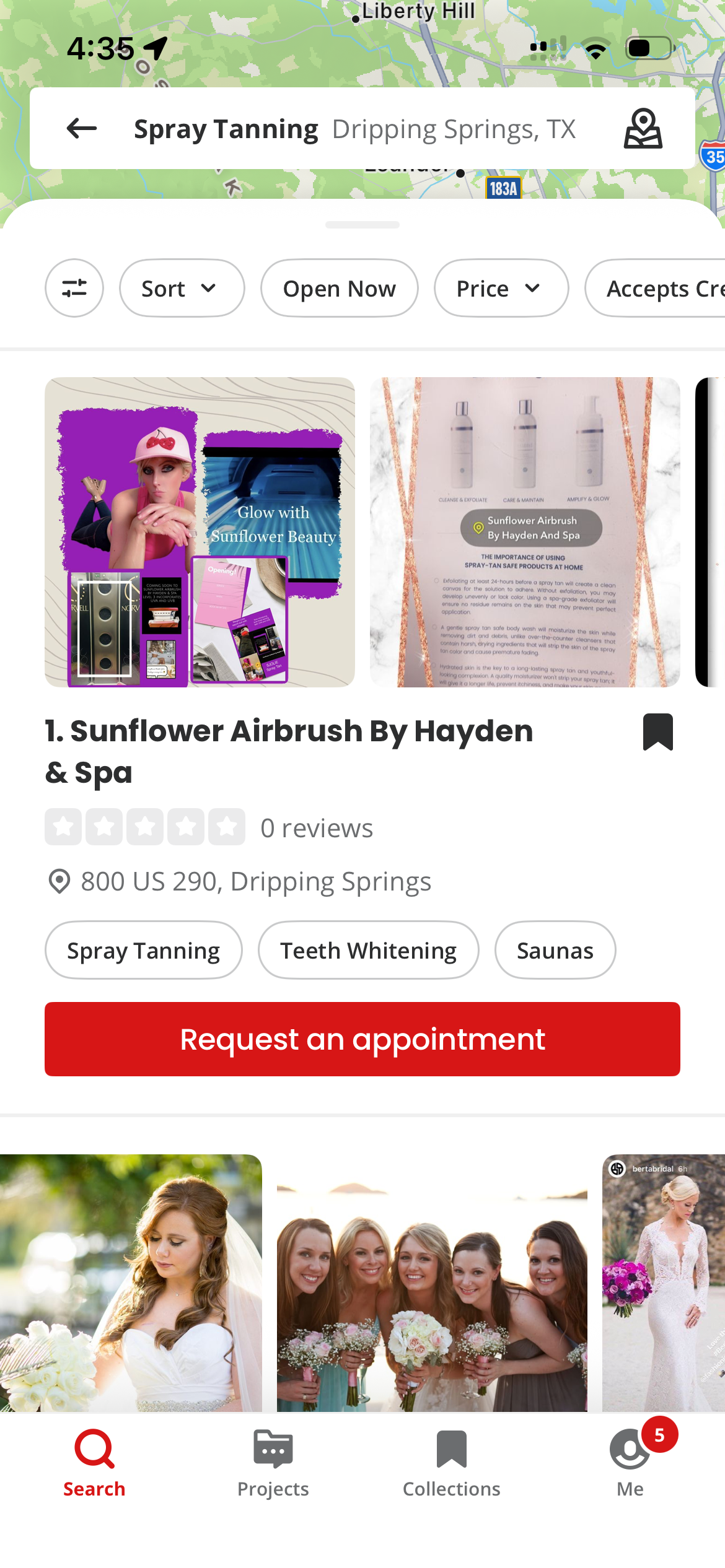The height and width of the screenshot is (1568, 725).
Task: Open the all filters icon
Action: (x=74, y=288)
